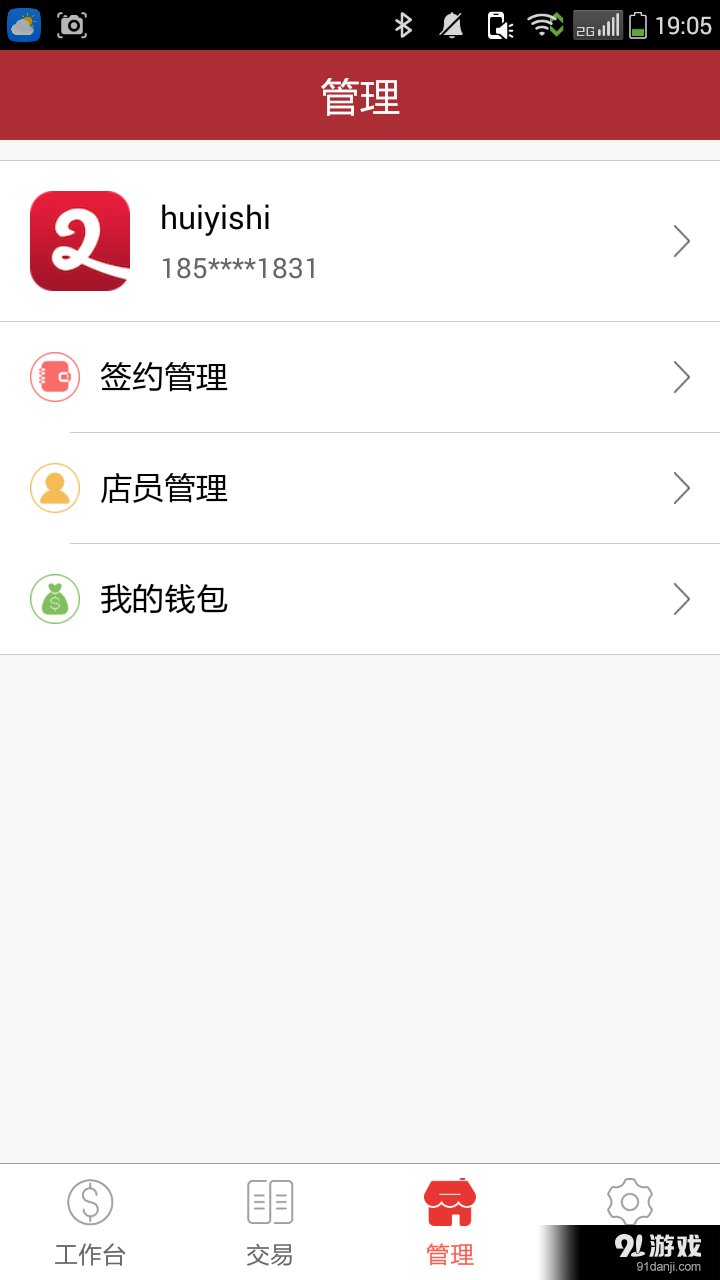Expand the huiyishi account details chevron

tap(681, 241)
